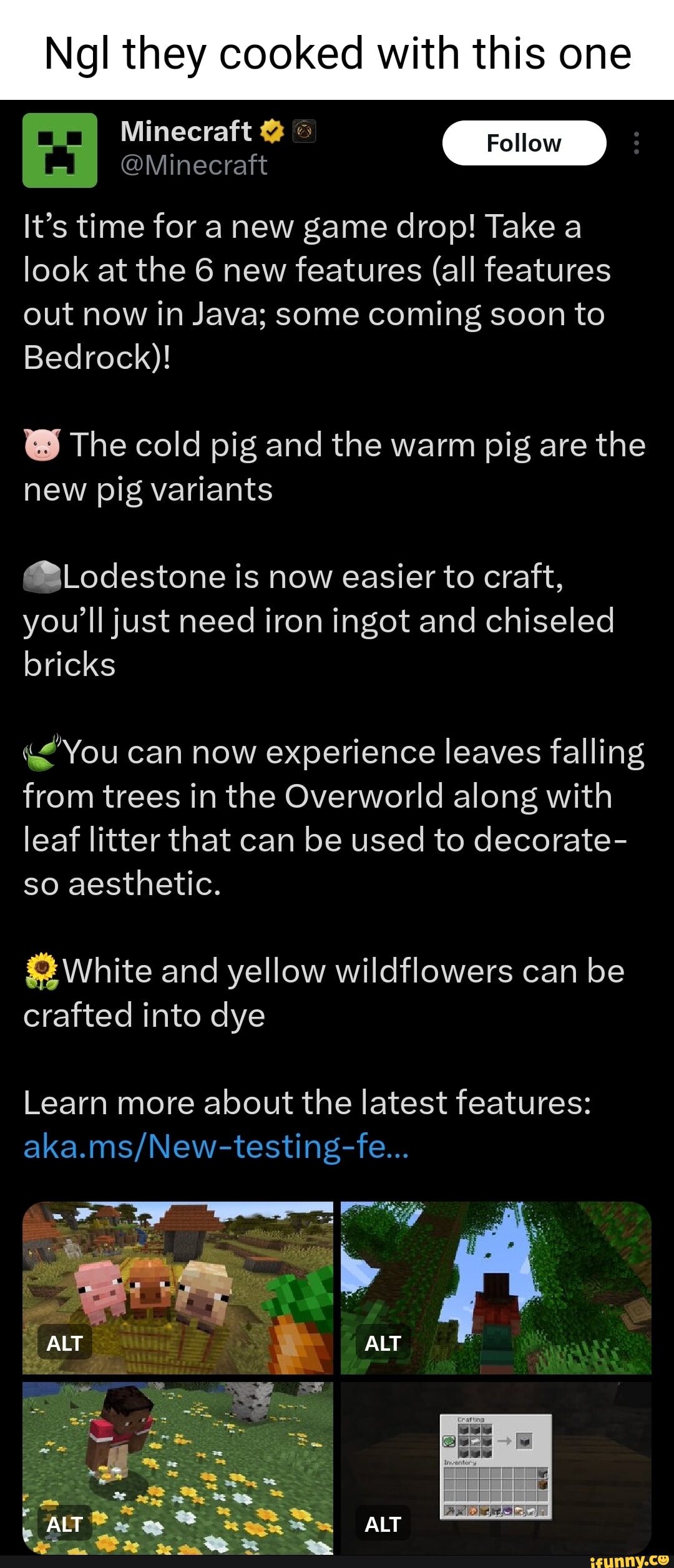The image size is (674, 1568).
Task: Click the Xbox affiliation badge in the header
Action: click(305, 132)
